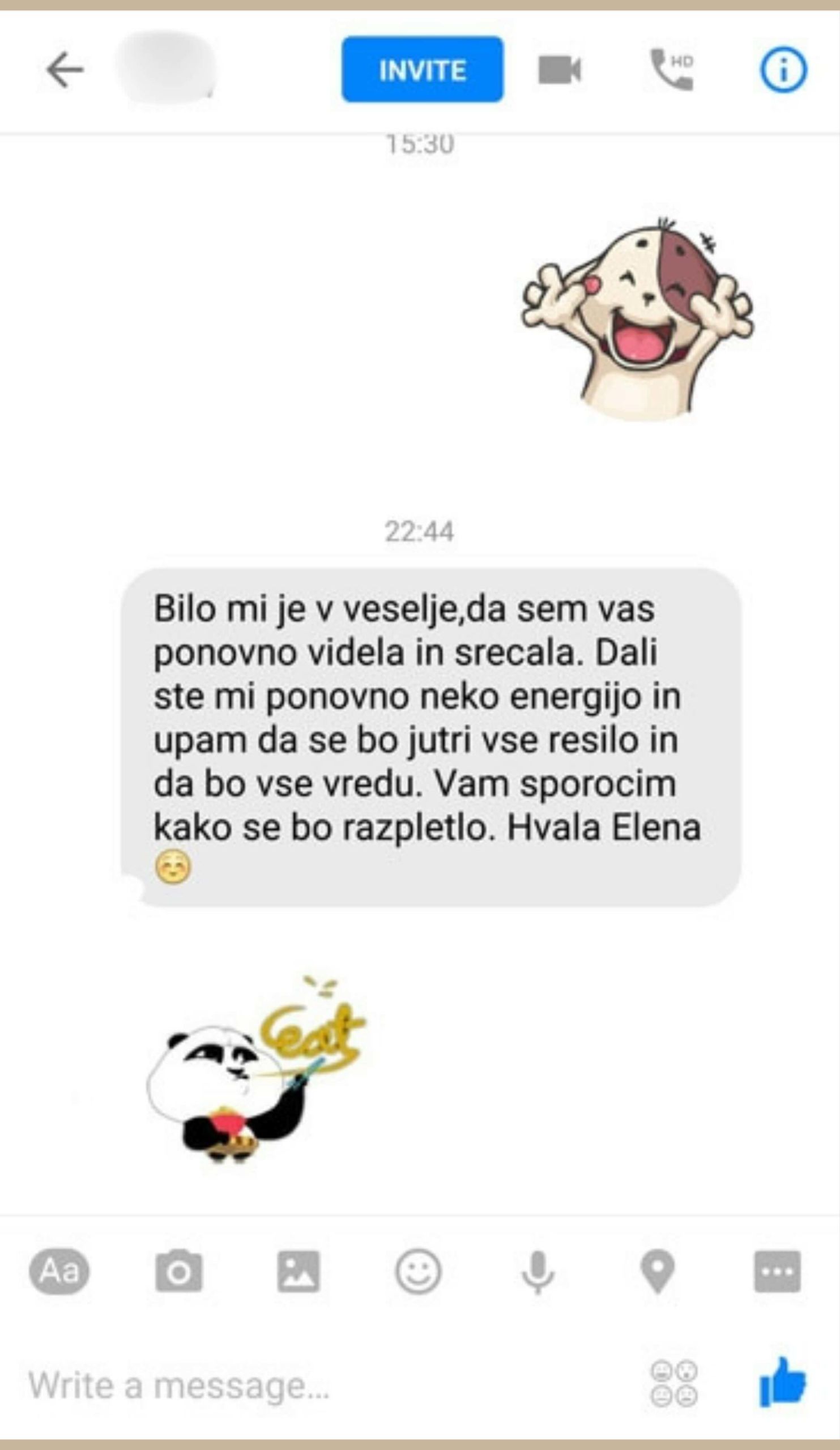This screenshot has width=840, height=1450.
Task: Focus the Write a message field
Action: pos(288,1385)
